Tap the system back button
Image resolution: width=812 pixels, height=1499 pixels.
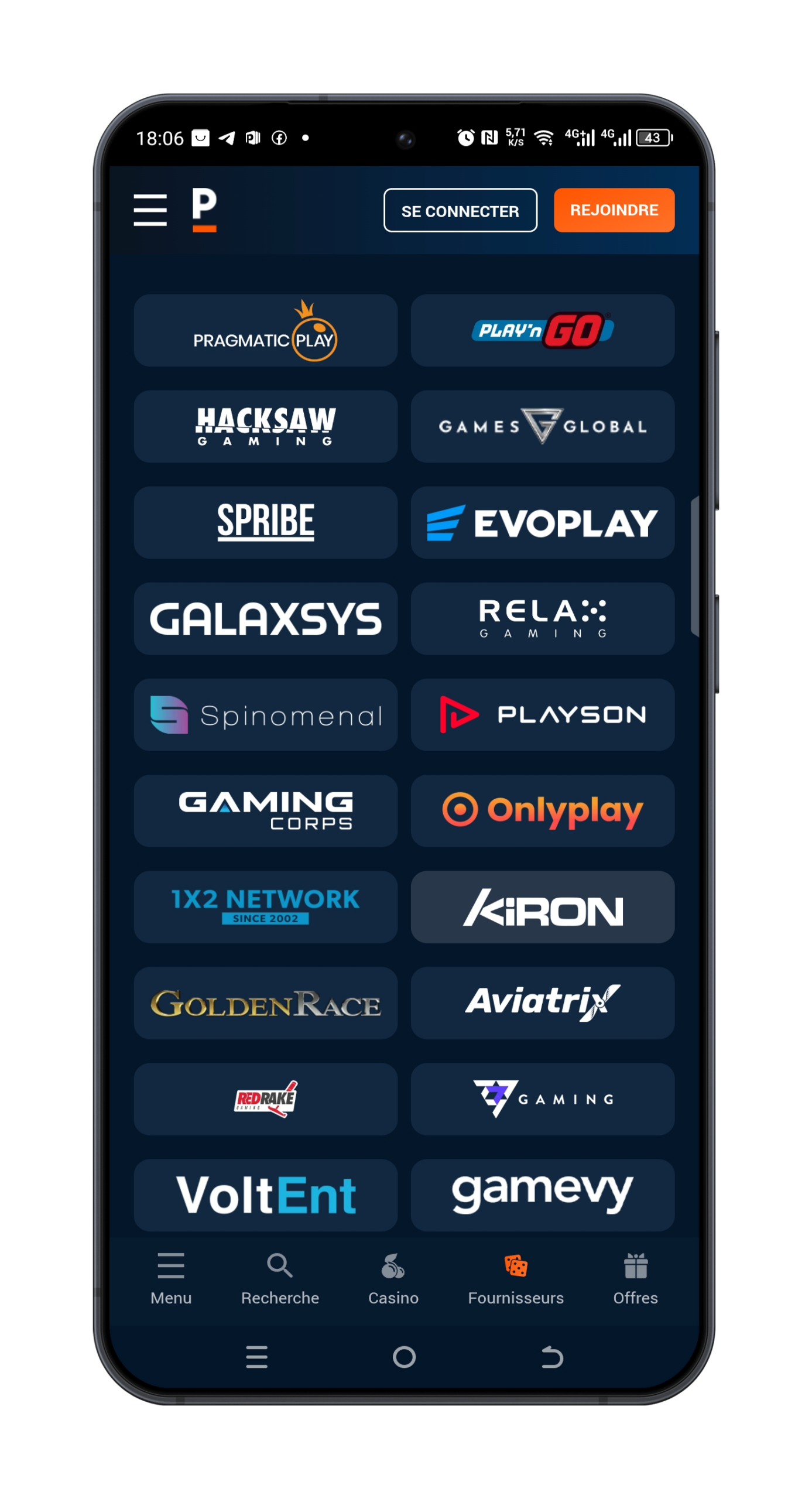click(551, 1357)
